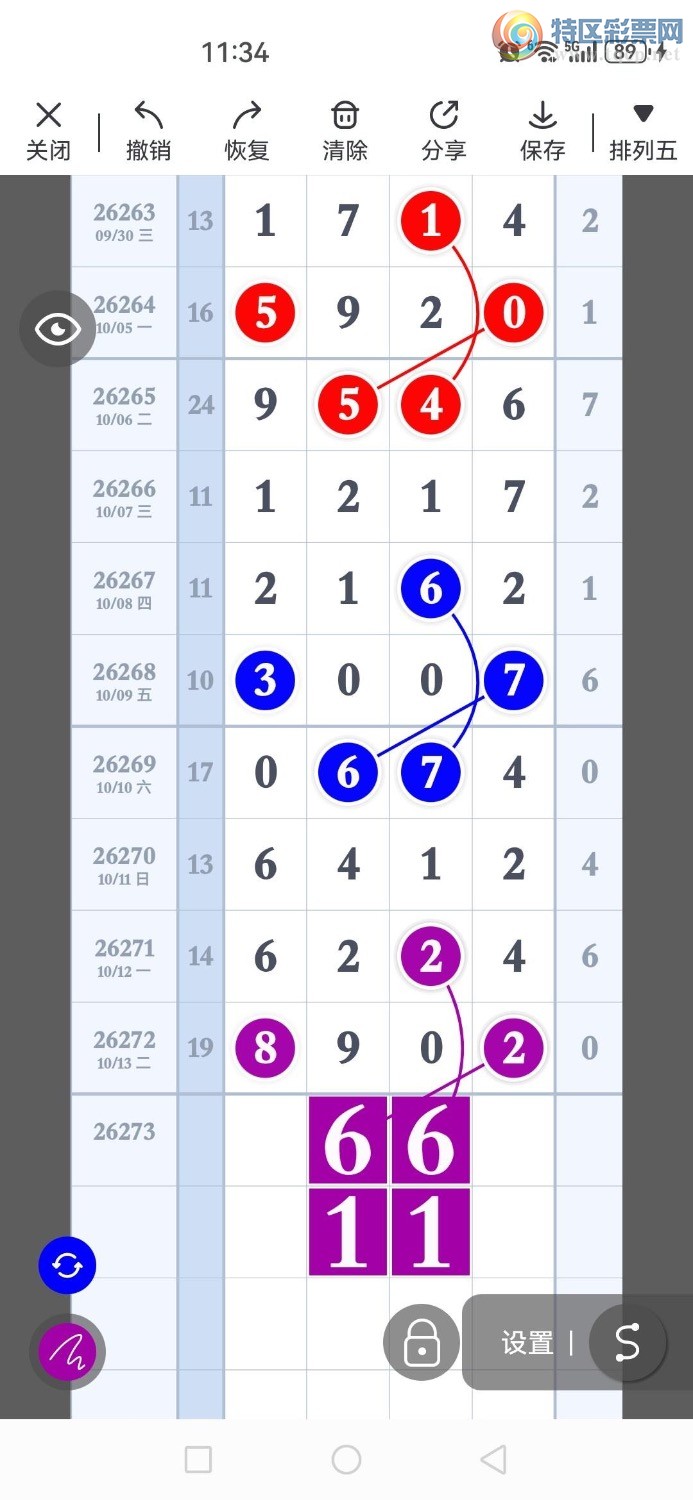Close the chart drawing editor
Viewport: 693px width, 1500px height.
coord(48,131)
